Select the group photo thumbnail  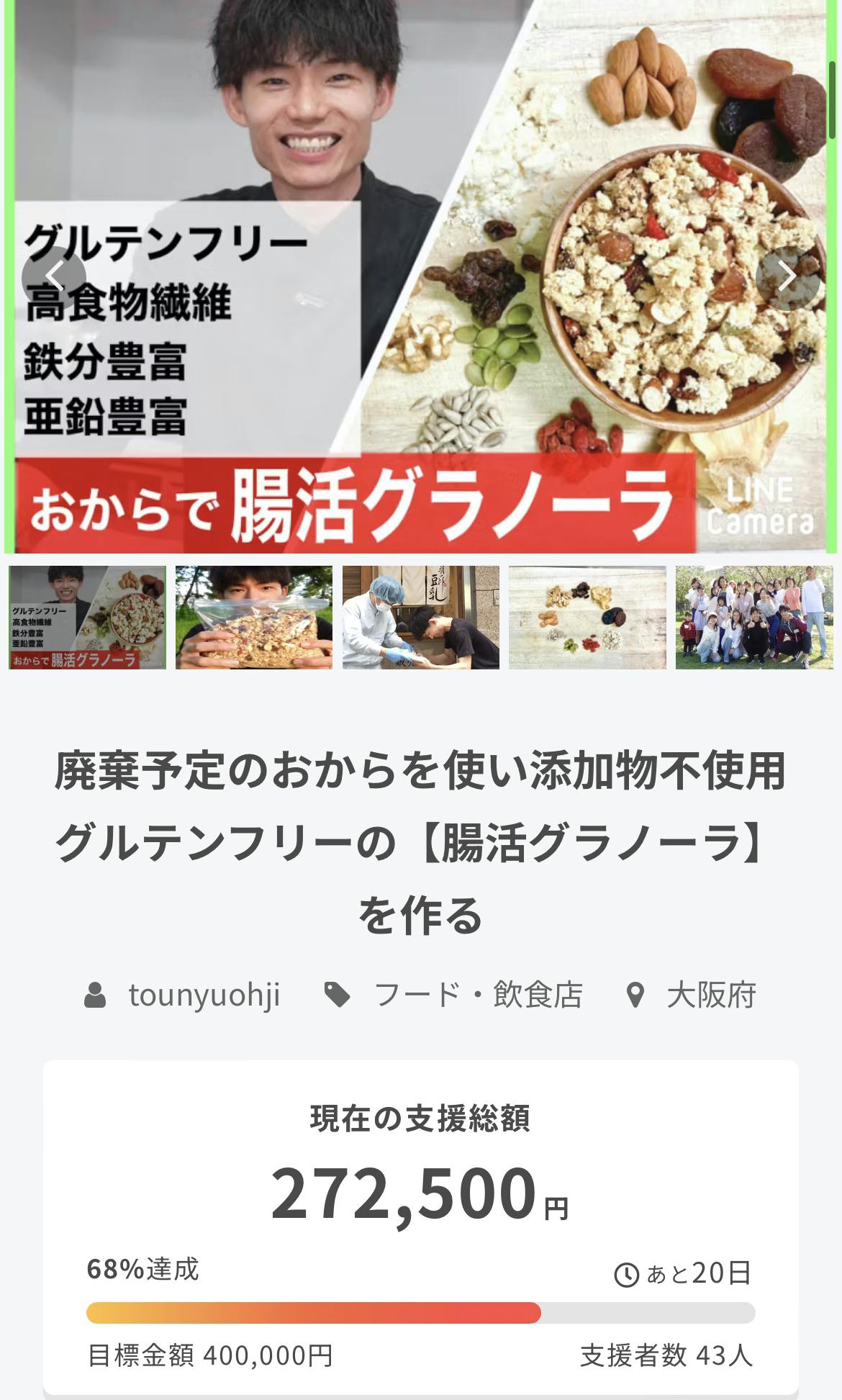754,618
